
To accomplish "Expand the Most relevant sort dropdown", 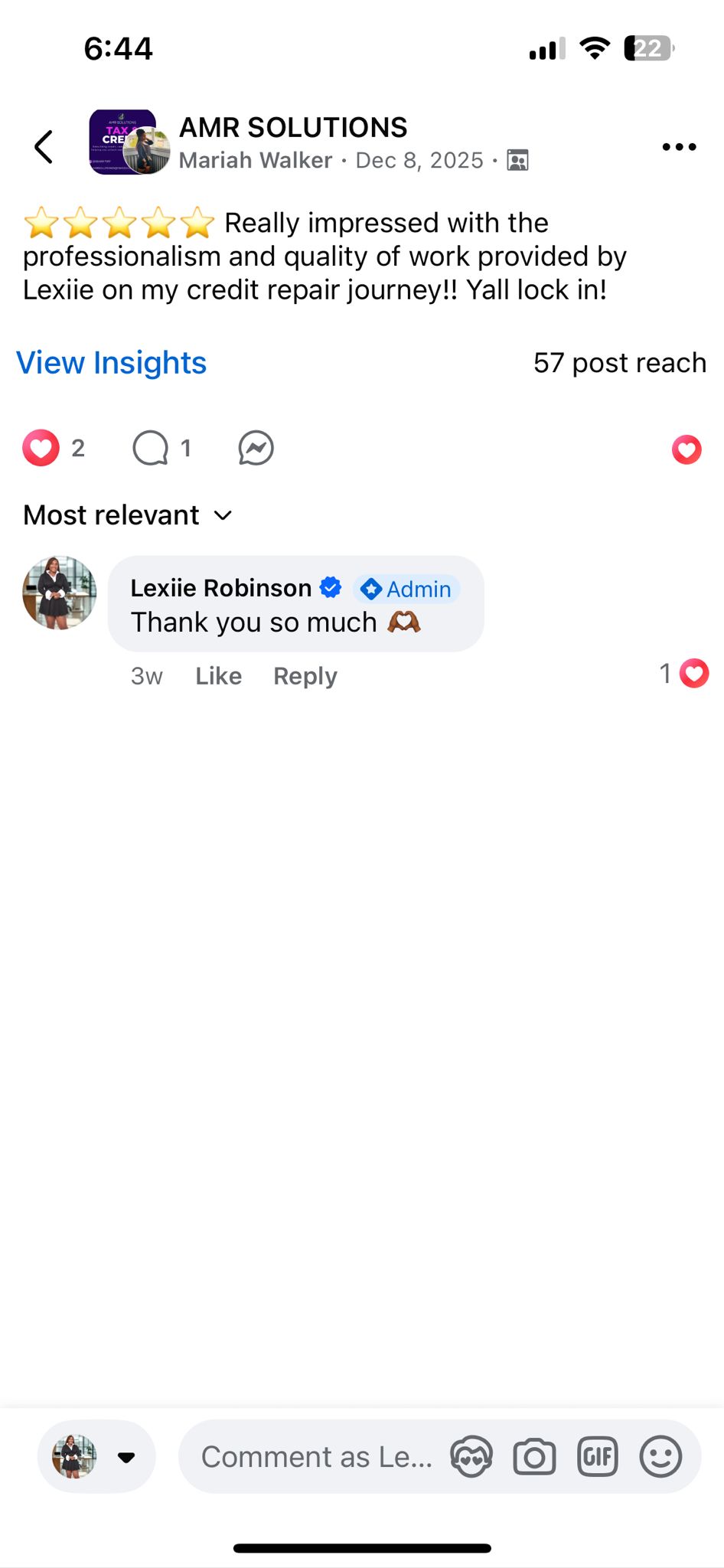I will pyautogui.click(x=128, y=515).
